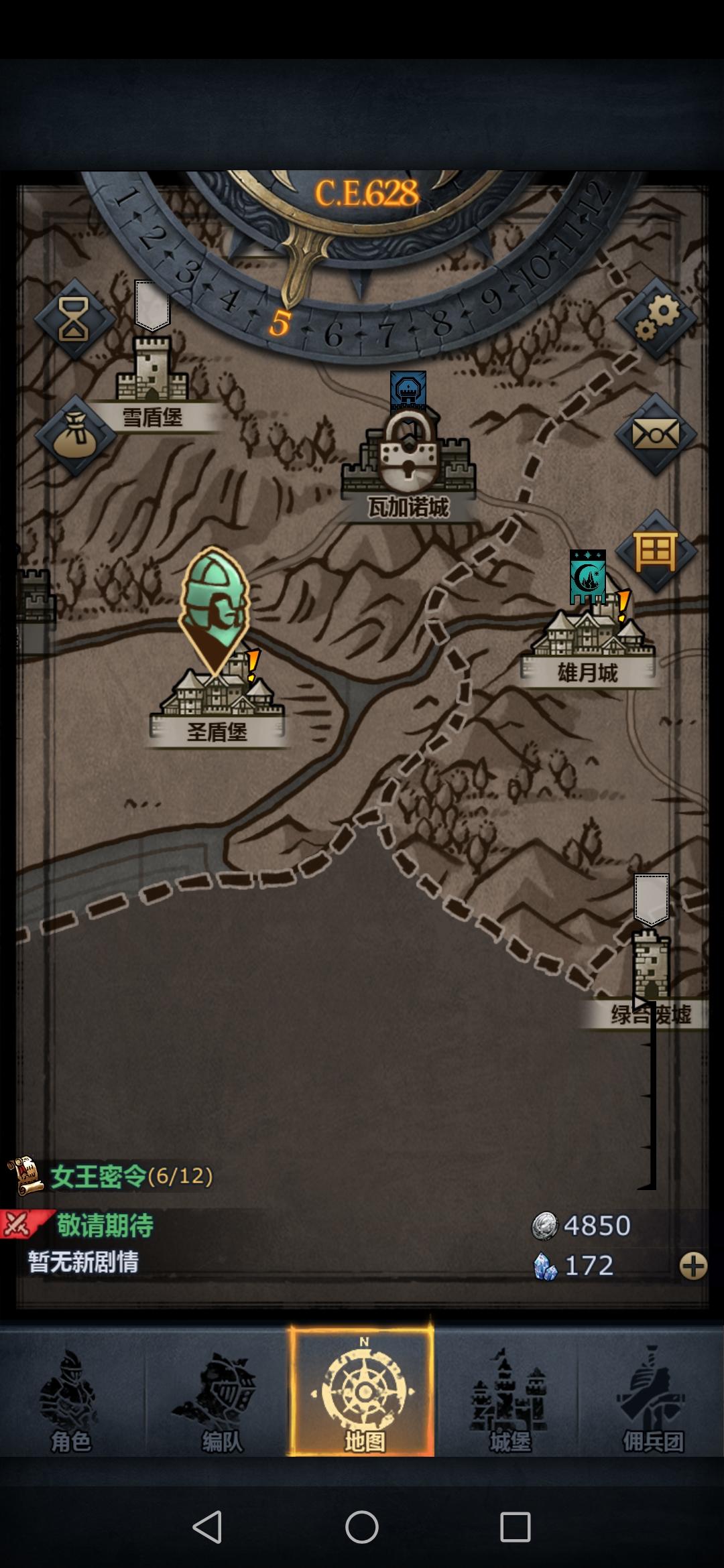Viewport: 724px width, 1568px height.
Task: Open the mail envelope icon
Action: (656, 436)
